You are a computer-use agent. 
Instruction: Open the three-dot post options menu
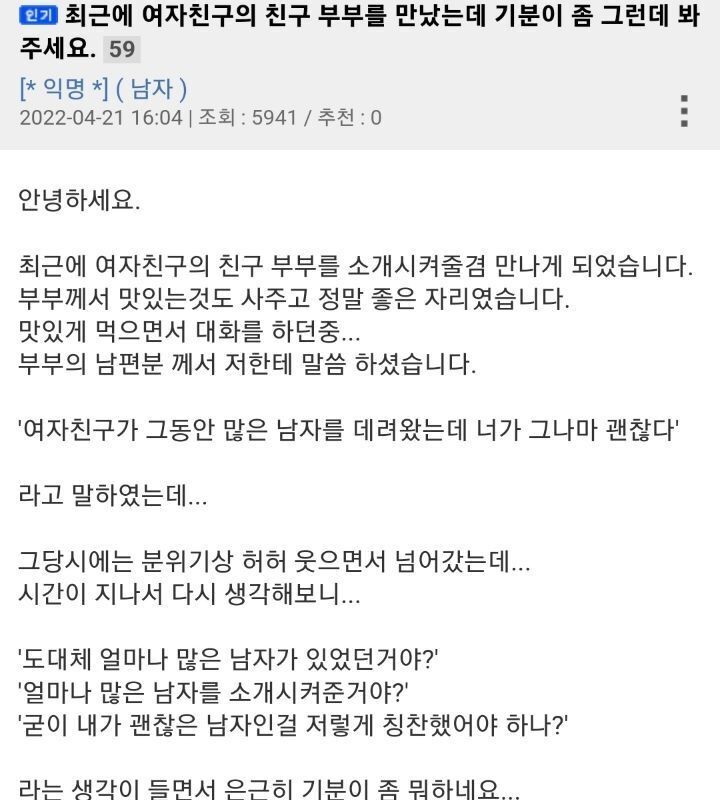(x=684, y=111)
